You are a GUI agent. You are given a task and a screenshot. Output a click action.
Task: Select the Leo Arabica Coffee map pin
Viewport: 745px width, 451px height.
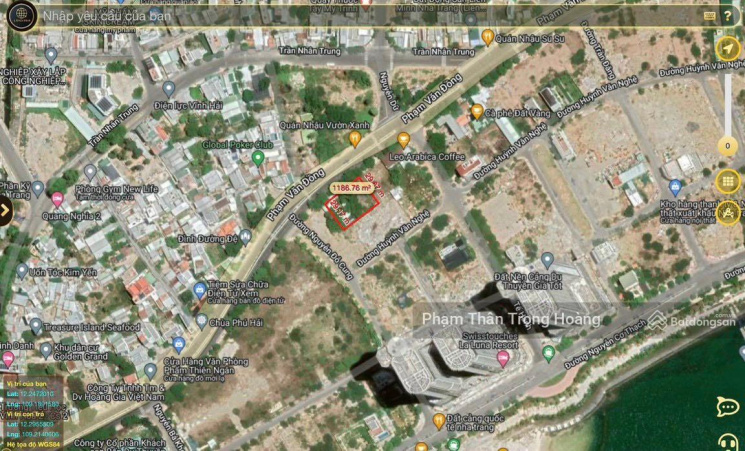(403, 140)
